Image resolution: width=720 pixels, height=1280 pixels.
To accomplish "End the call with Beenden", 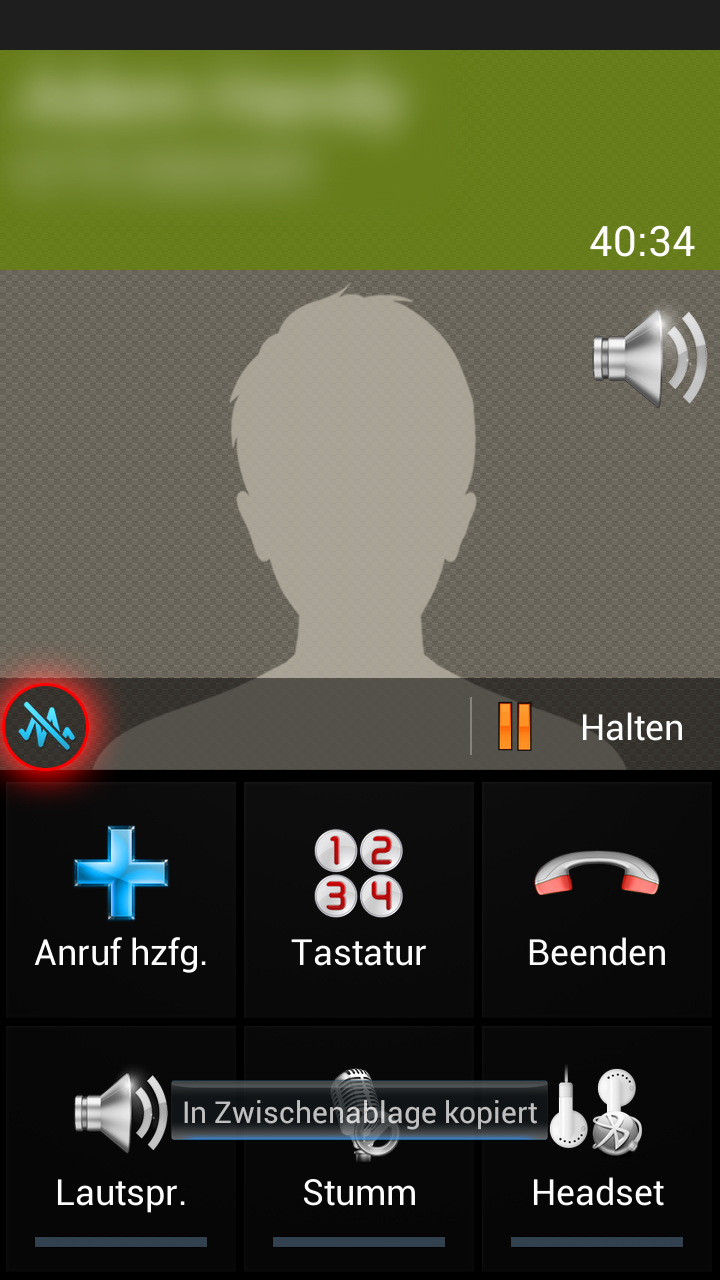I will point(597,900).
